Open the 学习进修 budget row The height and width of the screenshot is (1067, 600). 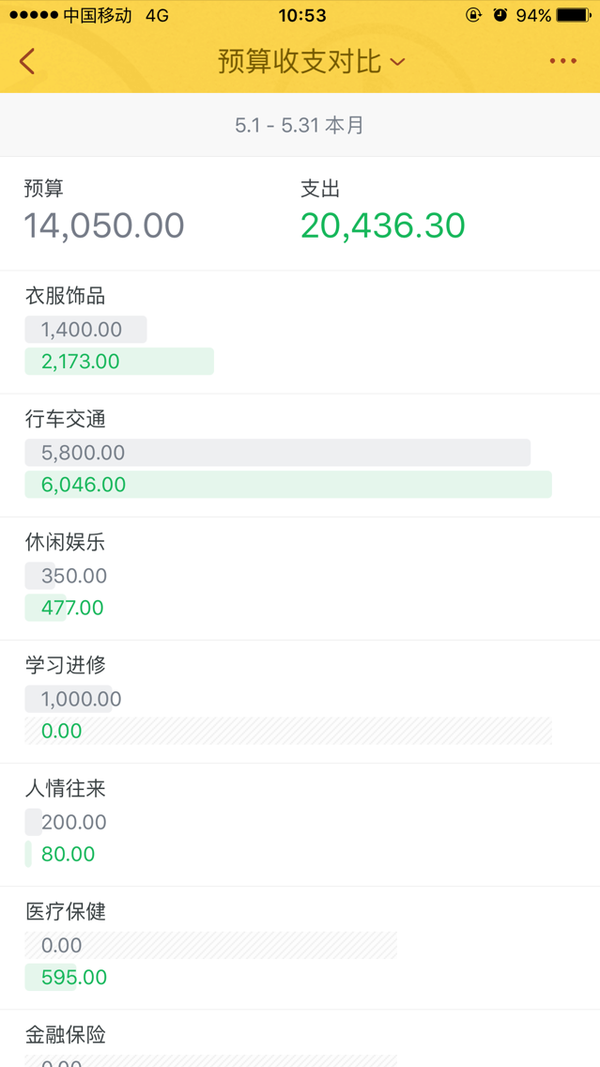300,702
